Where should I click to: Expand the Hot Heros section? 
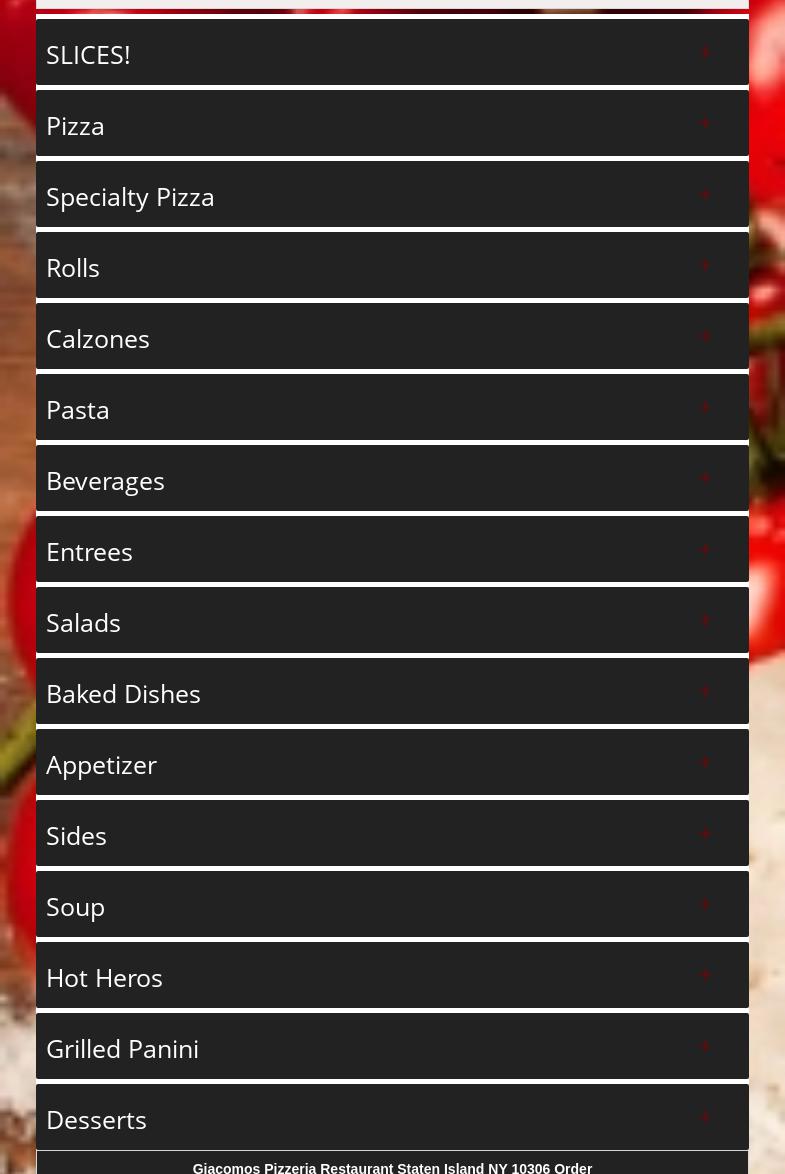click(x=392, y=977)
